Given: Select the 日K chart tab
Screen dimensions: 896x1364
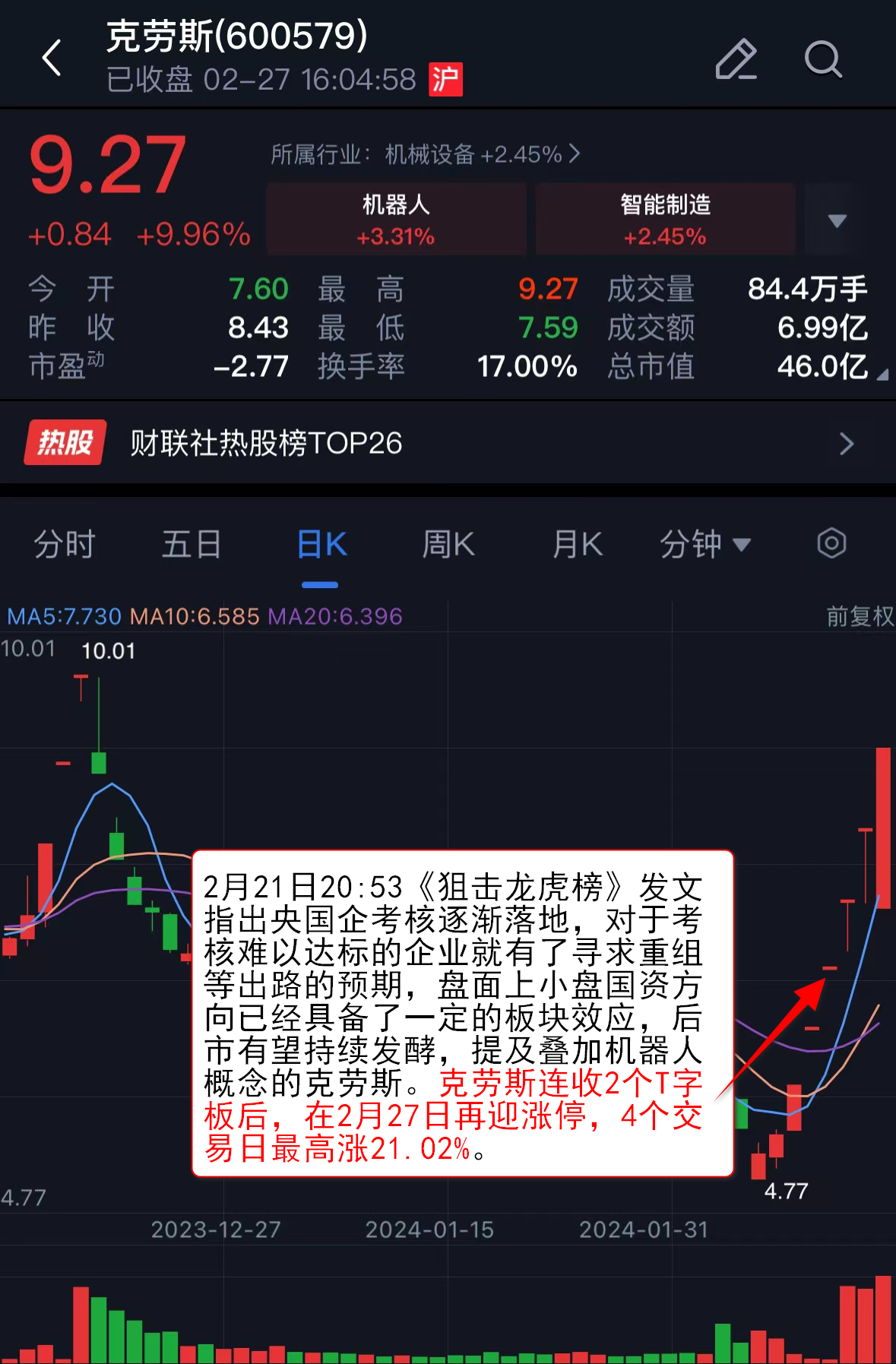Looking at the screenshot, I should point(321,544).
